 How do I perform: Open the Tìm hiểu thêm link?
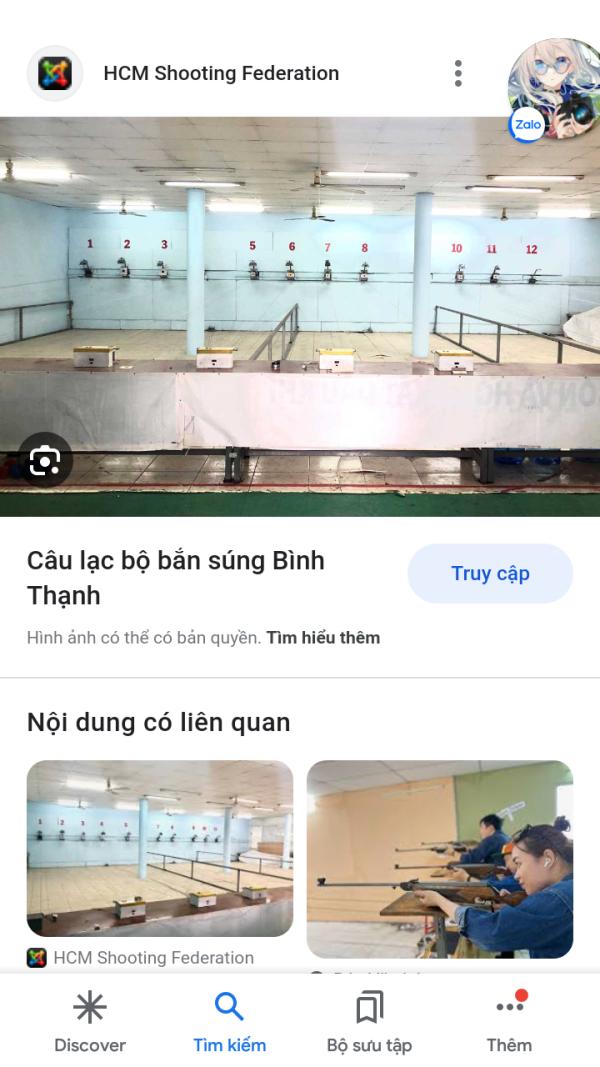323,637
